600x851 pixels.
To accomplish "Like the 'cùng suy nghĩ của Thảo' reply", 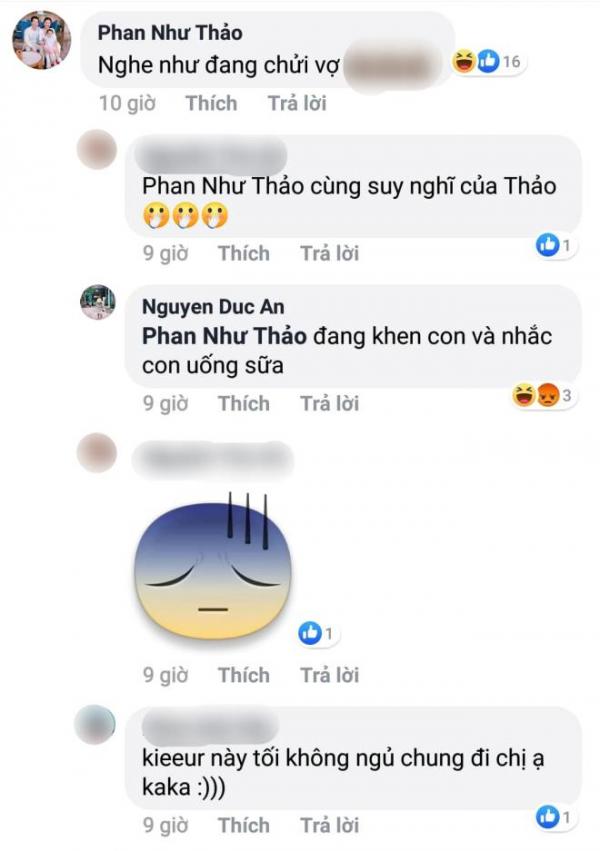I will [244, 253].
